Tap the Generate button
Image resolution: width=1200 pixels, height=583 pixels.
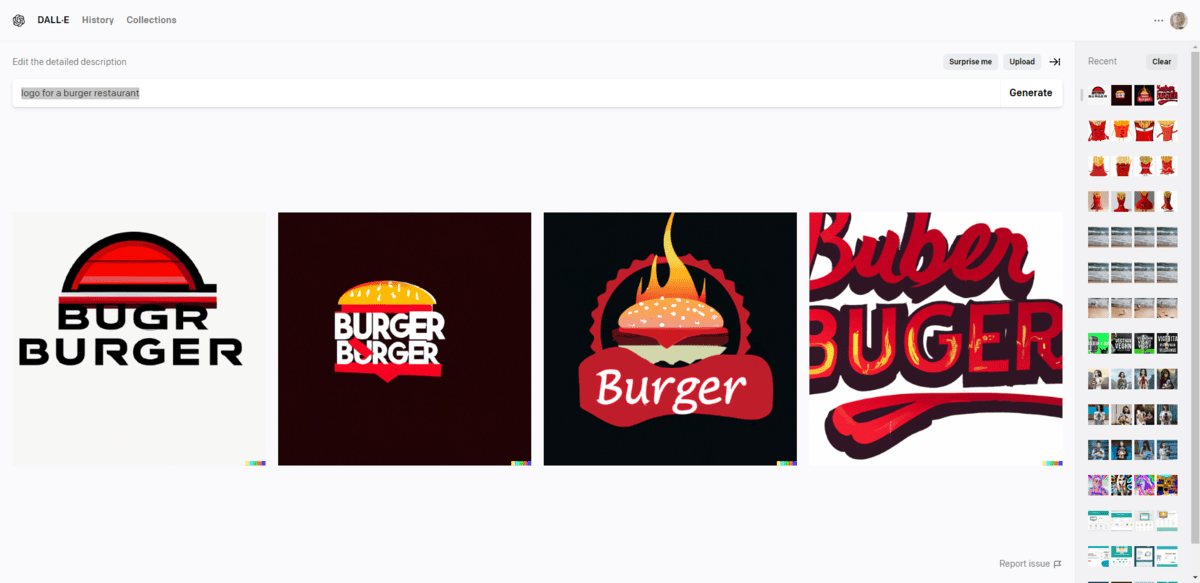coord(1030,93)
